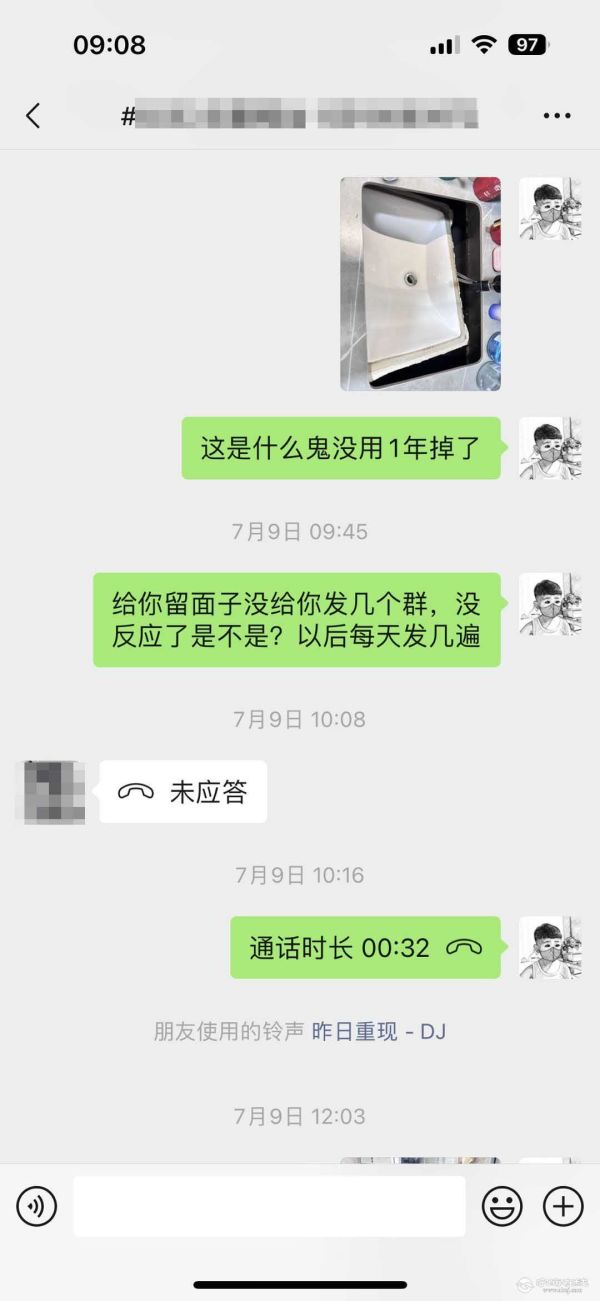This screenshot has height=1301, width=600.
Task: Switch to voice message input
Action: (x=37, y=1206)
